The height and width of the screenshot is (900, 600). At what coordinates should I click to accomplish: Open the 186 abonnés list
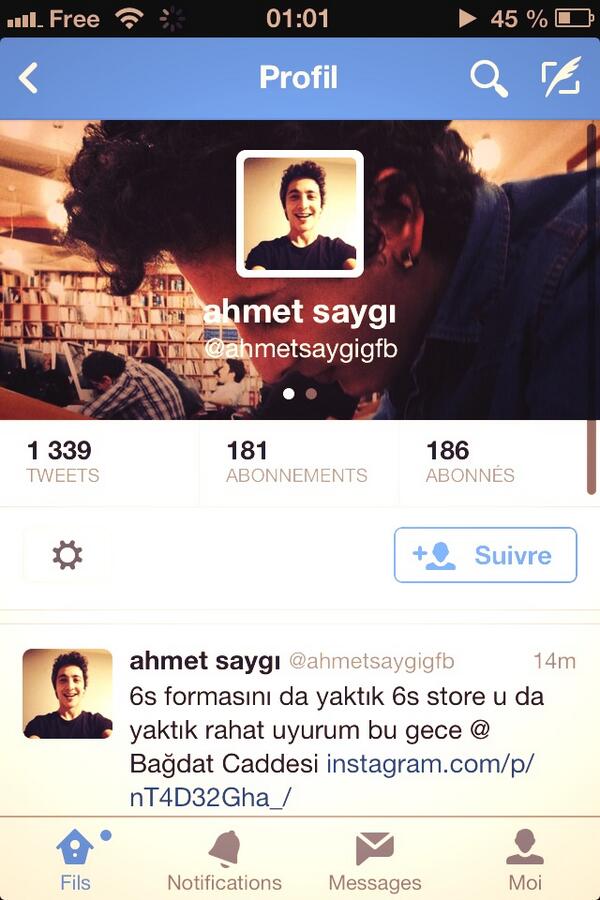470,462
